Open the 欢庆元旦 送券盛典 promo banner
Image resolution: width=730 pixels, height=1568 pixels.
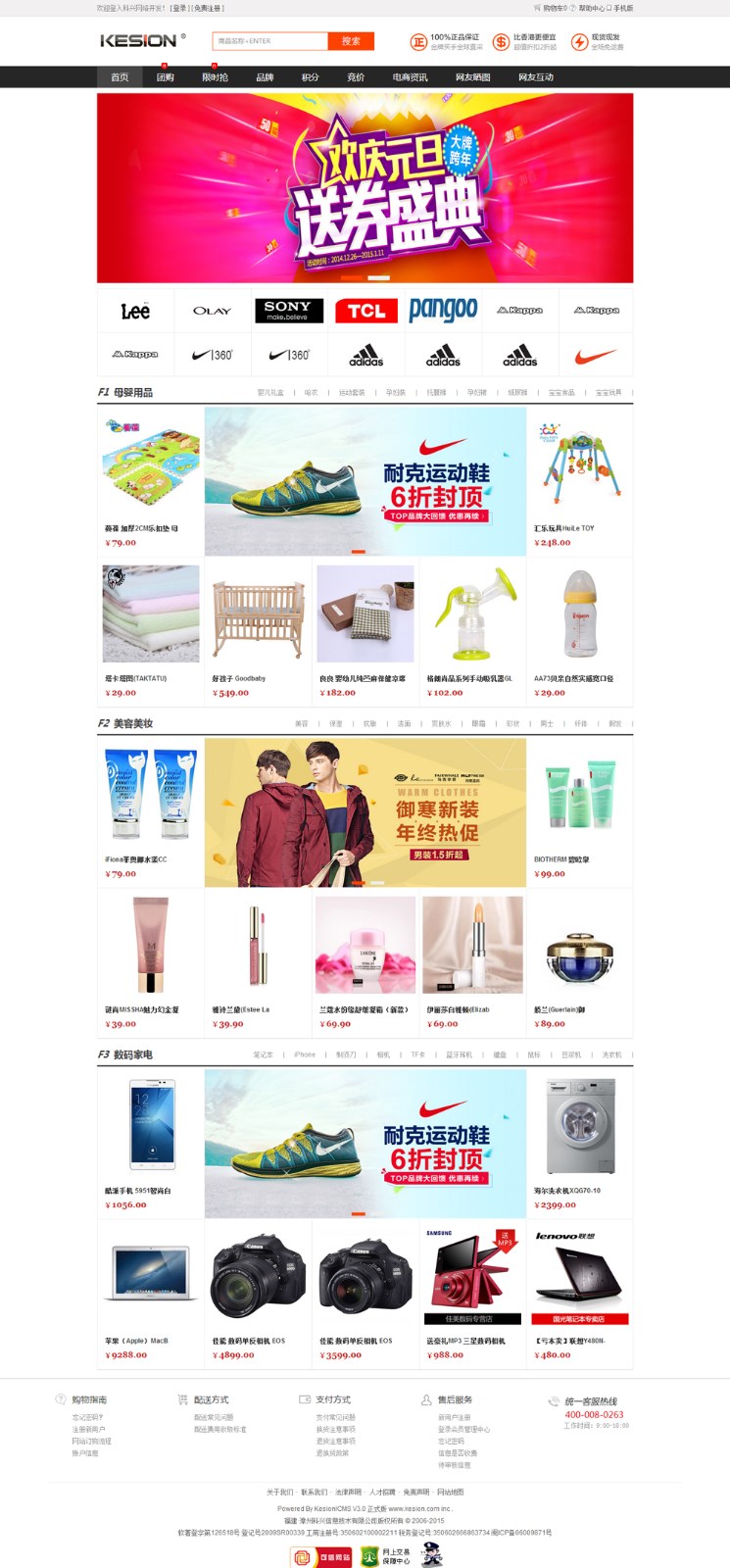point(365,188)
